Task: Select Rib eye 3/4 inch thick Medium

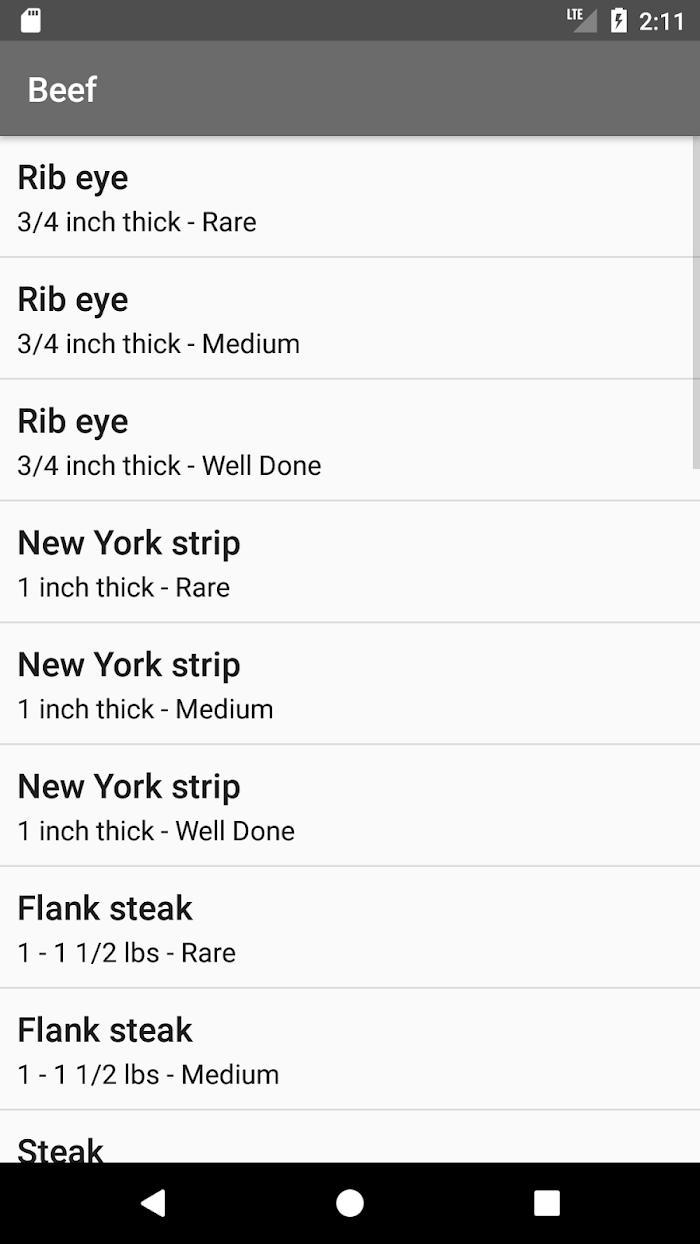Action: tap(350, 318)
